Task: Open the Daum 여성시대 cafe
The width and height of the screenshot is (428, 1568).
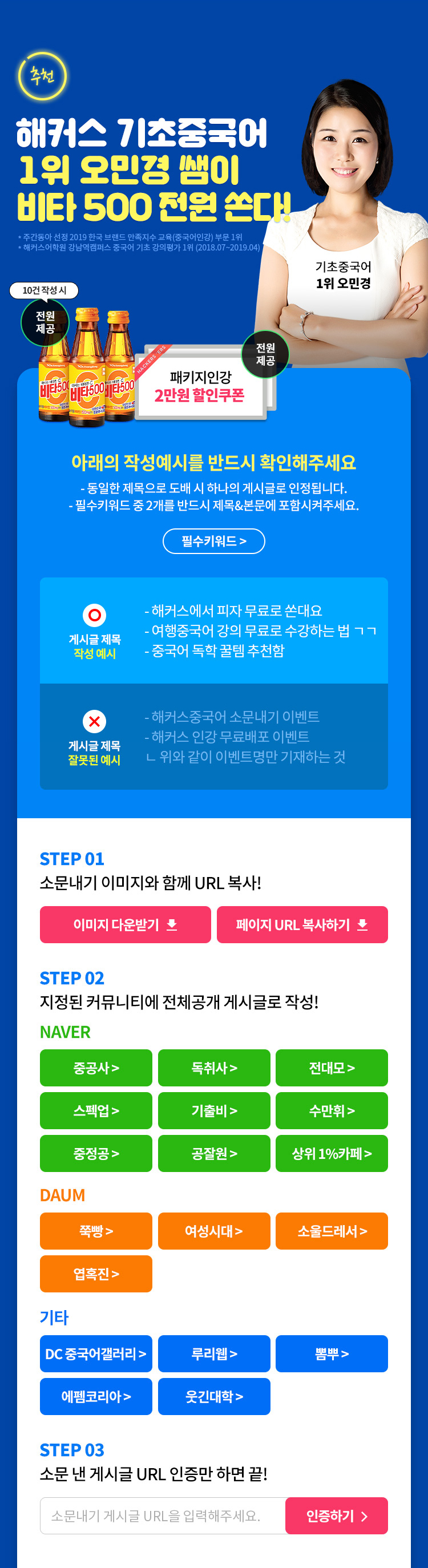Action: click(x=213, y=1230)
